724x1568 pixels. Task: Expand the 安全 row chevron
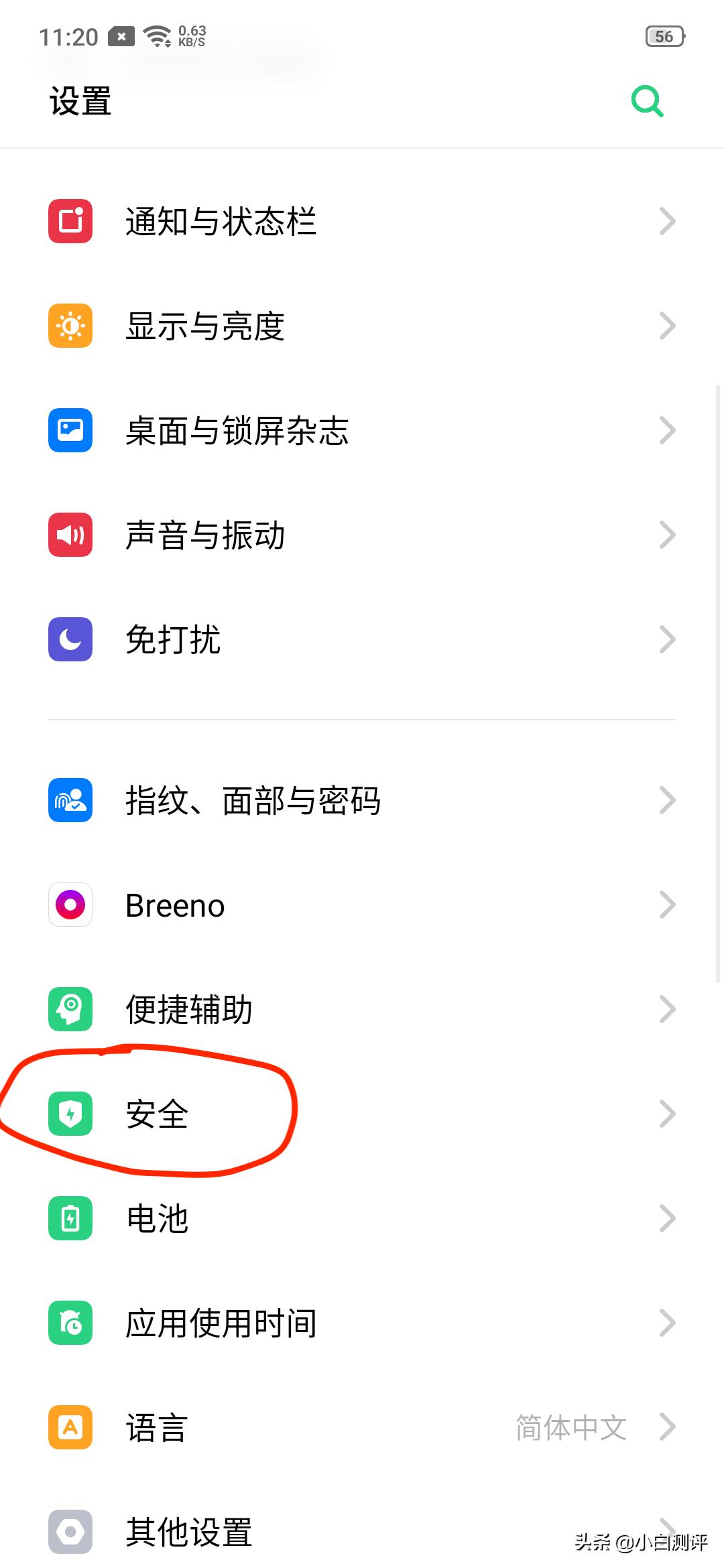(x=668, y=1112)
